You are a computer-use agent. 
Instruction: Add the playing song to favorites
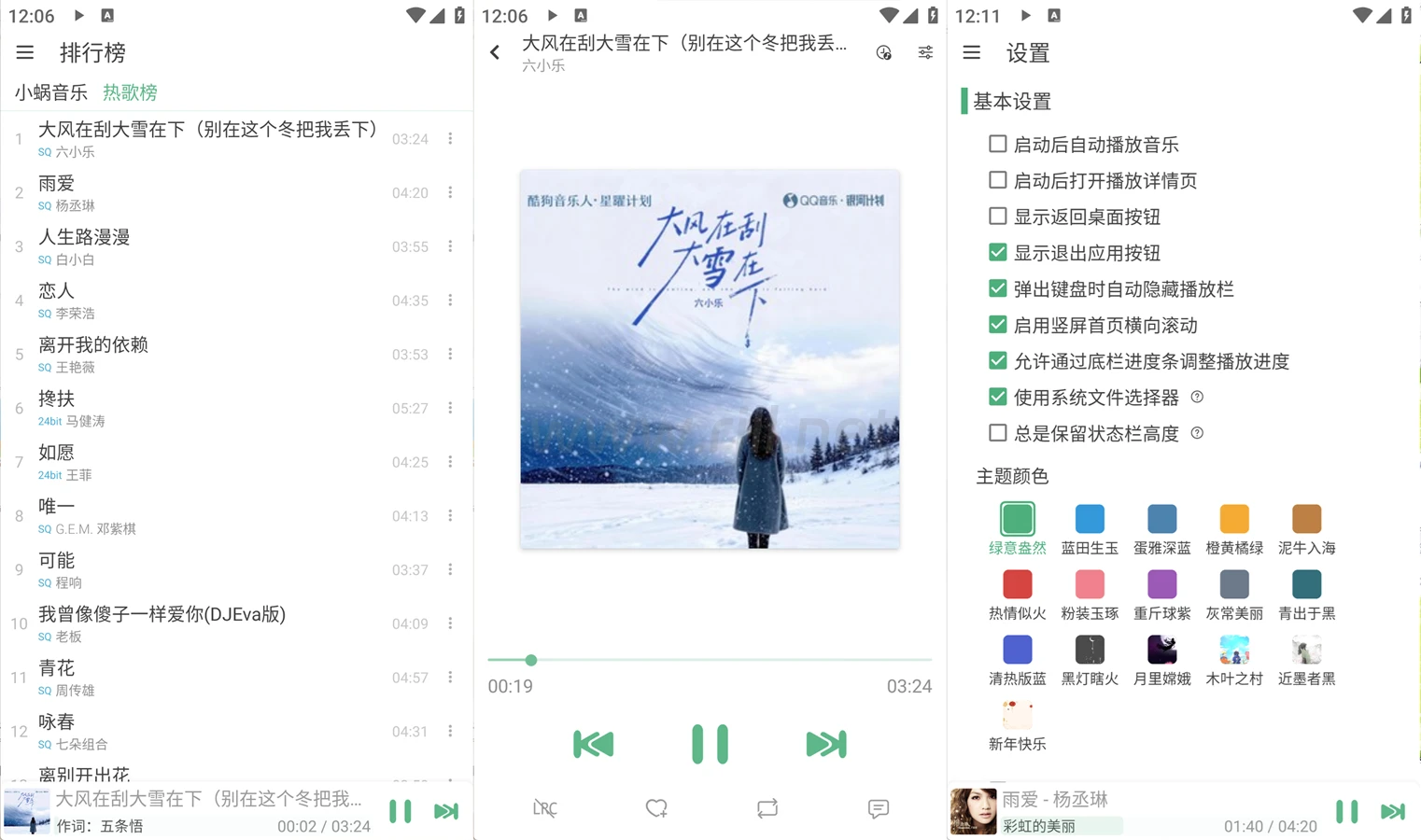pos(656,808)
